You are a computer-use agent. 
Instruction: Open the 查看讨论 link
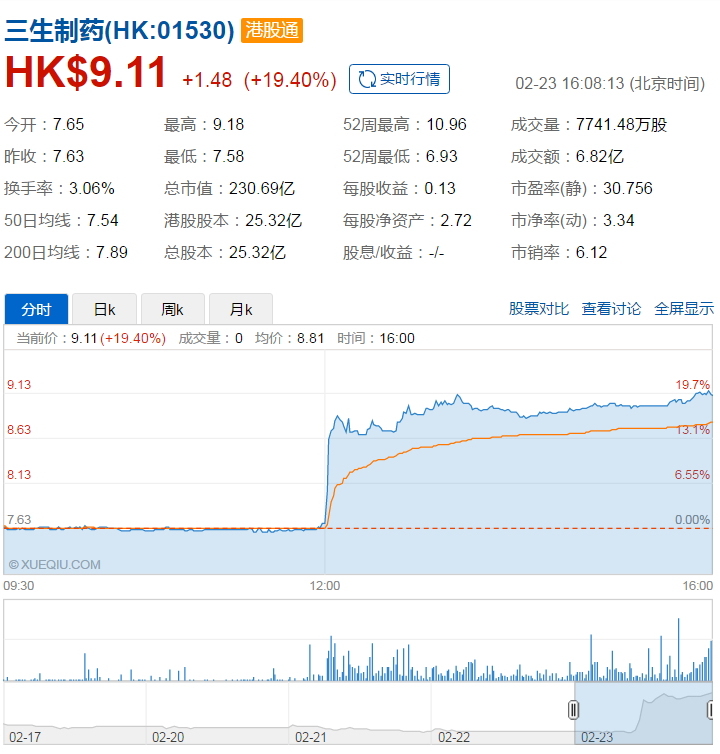click(611, 309)
